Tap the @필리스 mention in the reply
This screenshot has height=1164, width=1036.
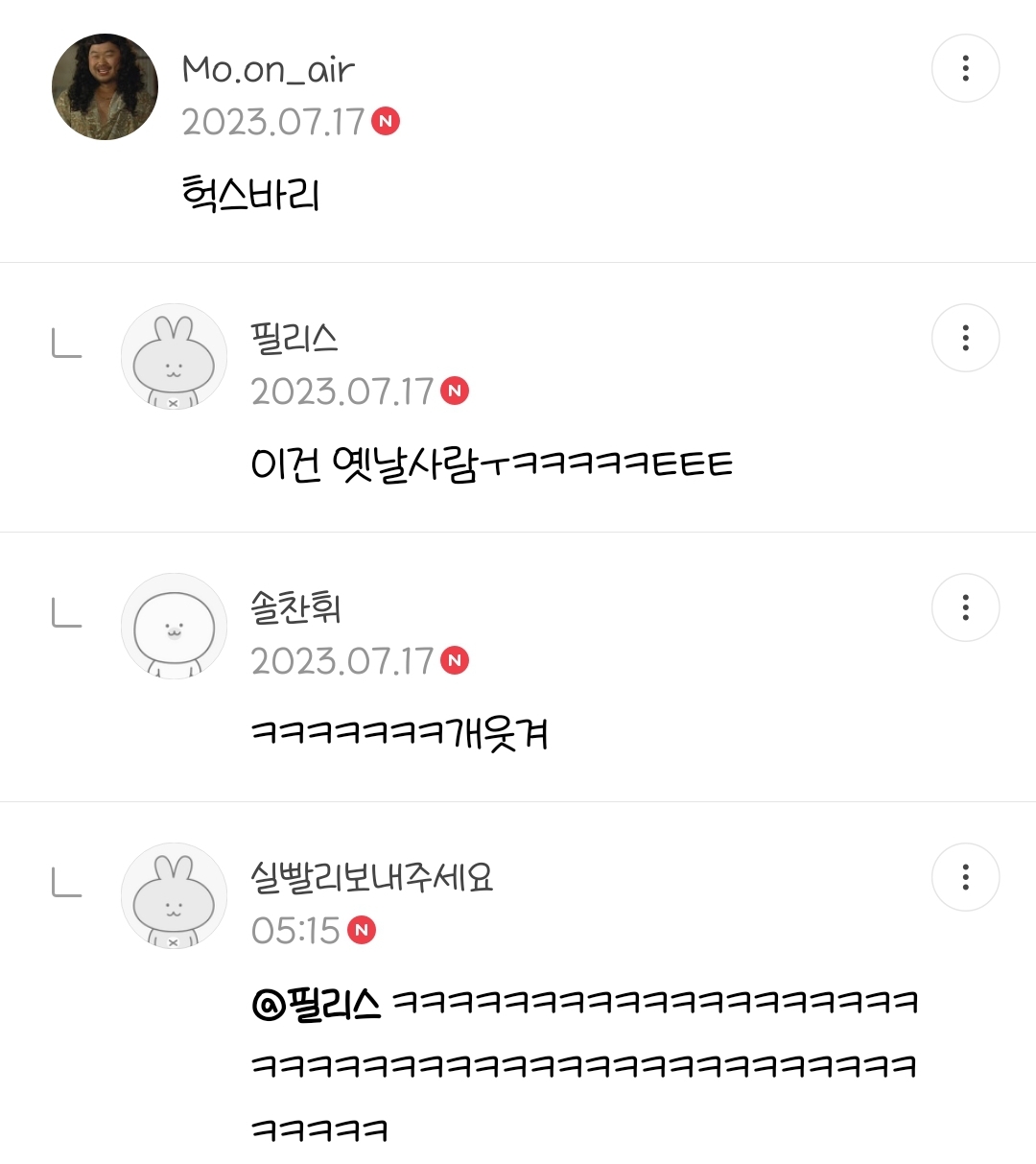[316, 1004]
